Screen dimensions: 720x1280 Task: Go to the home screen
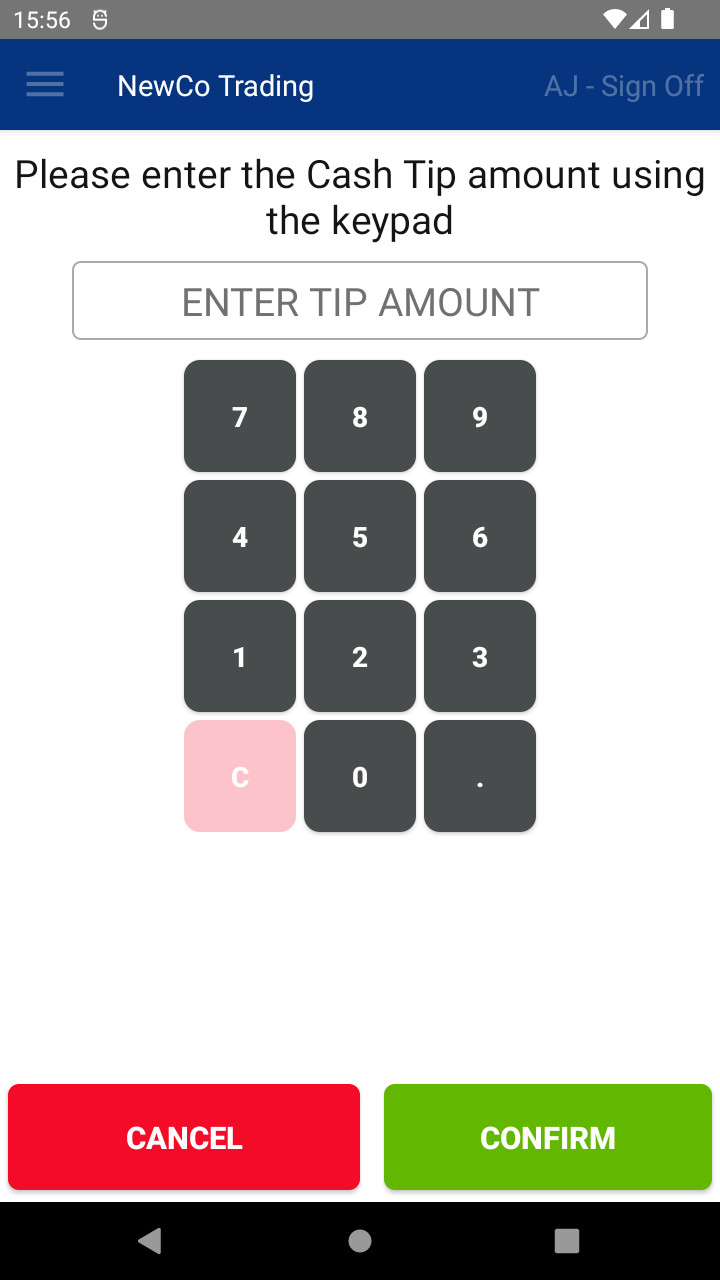(360, 1241)
